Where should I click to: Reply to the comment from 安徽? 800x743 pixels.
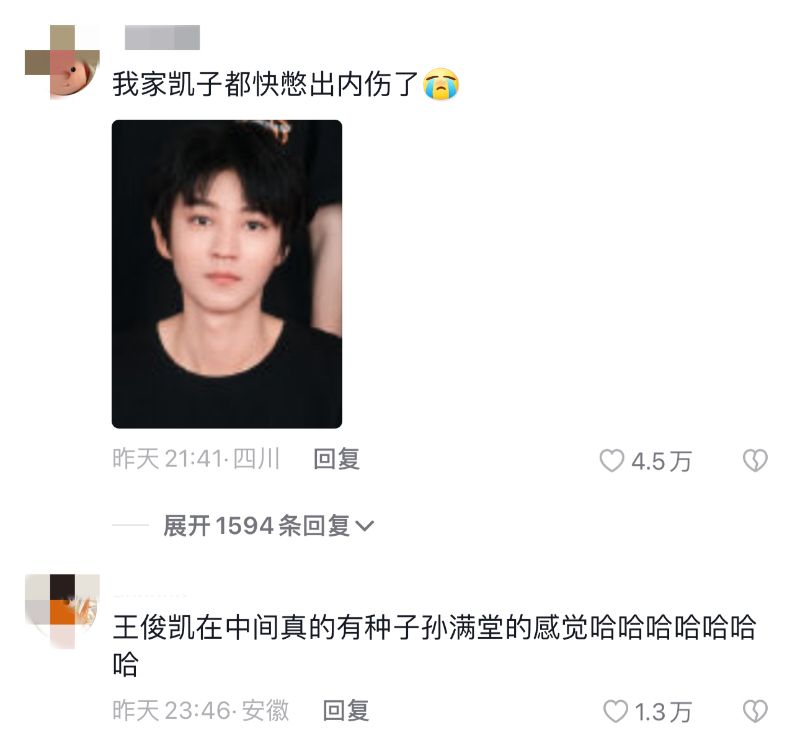(x=346, y=711)
